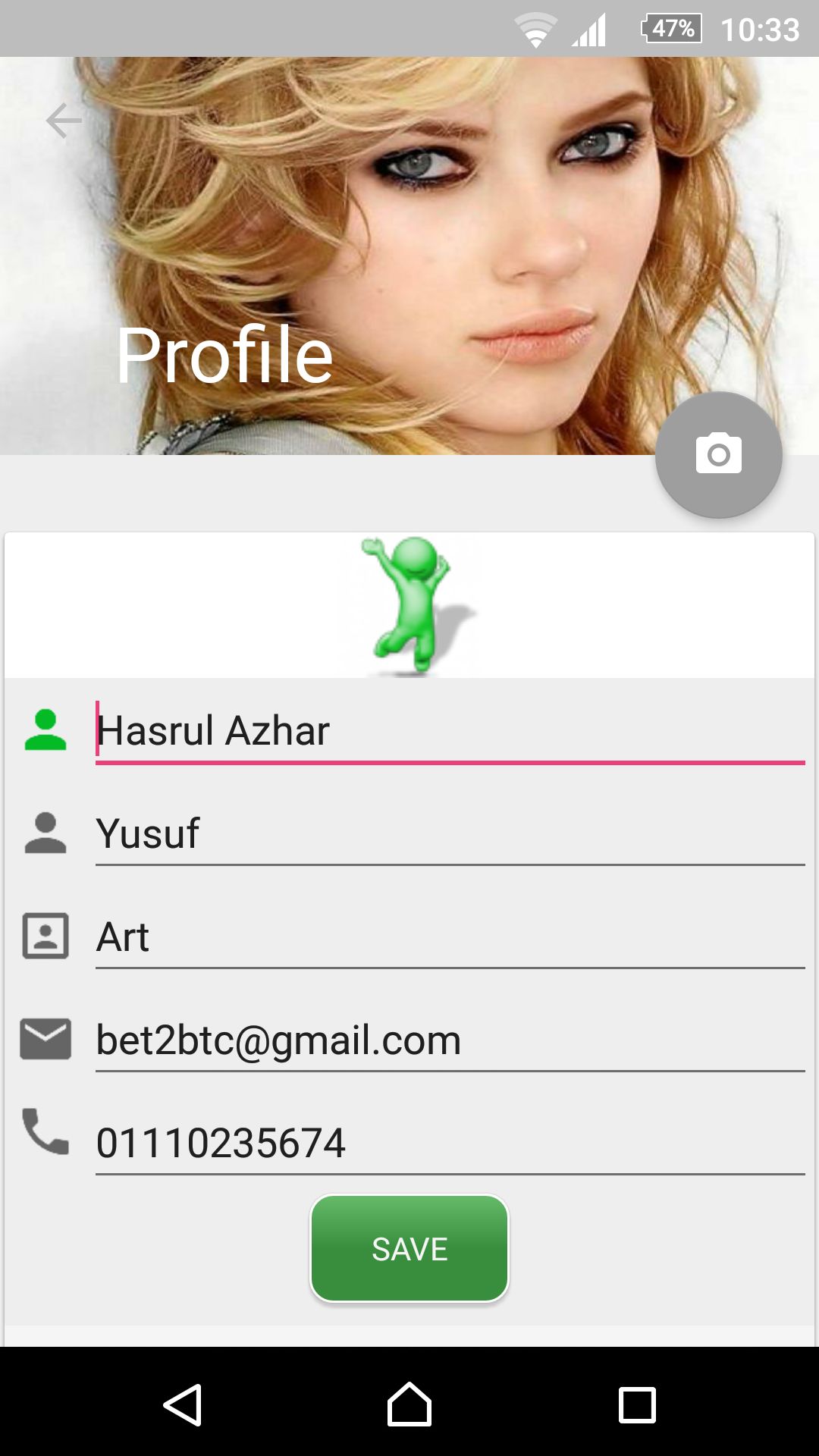The height and width of the screenshot is (1456, 819).
Task: Edit the Art field
Action: coord(450,937)
